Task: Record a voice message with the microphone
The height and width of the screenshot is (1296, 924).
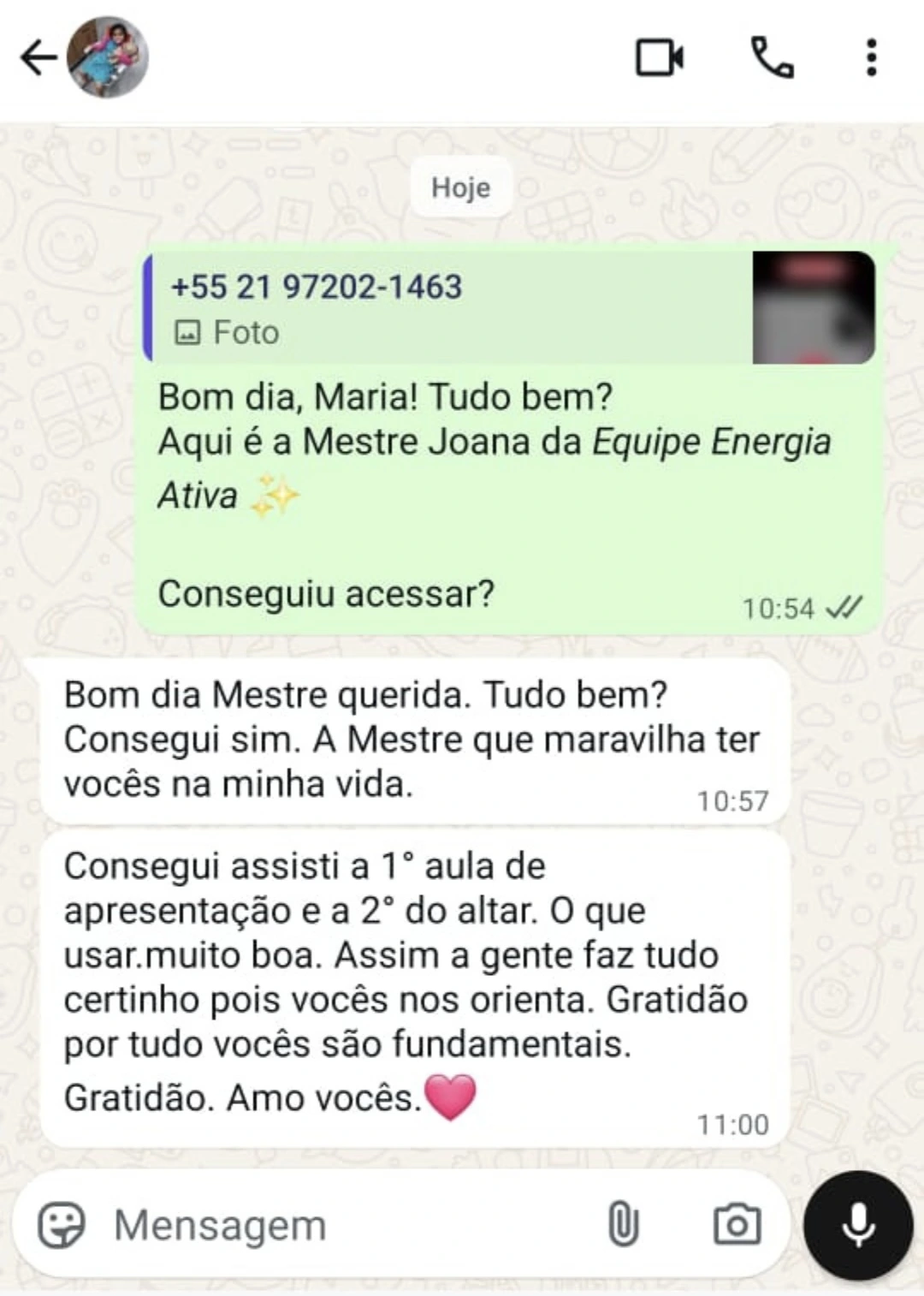Action: (x=858, y=1225)
